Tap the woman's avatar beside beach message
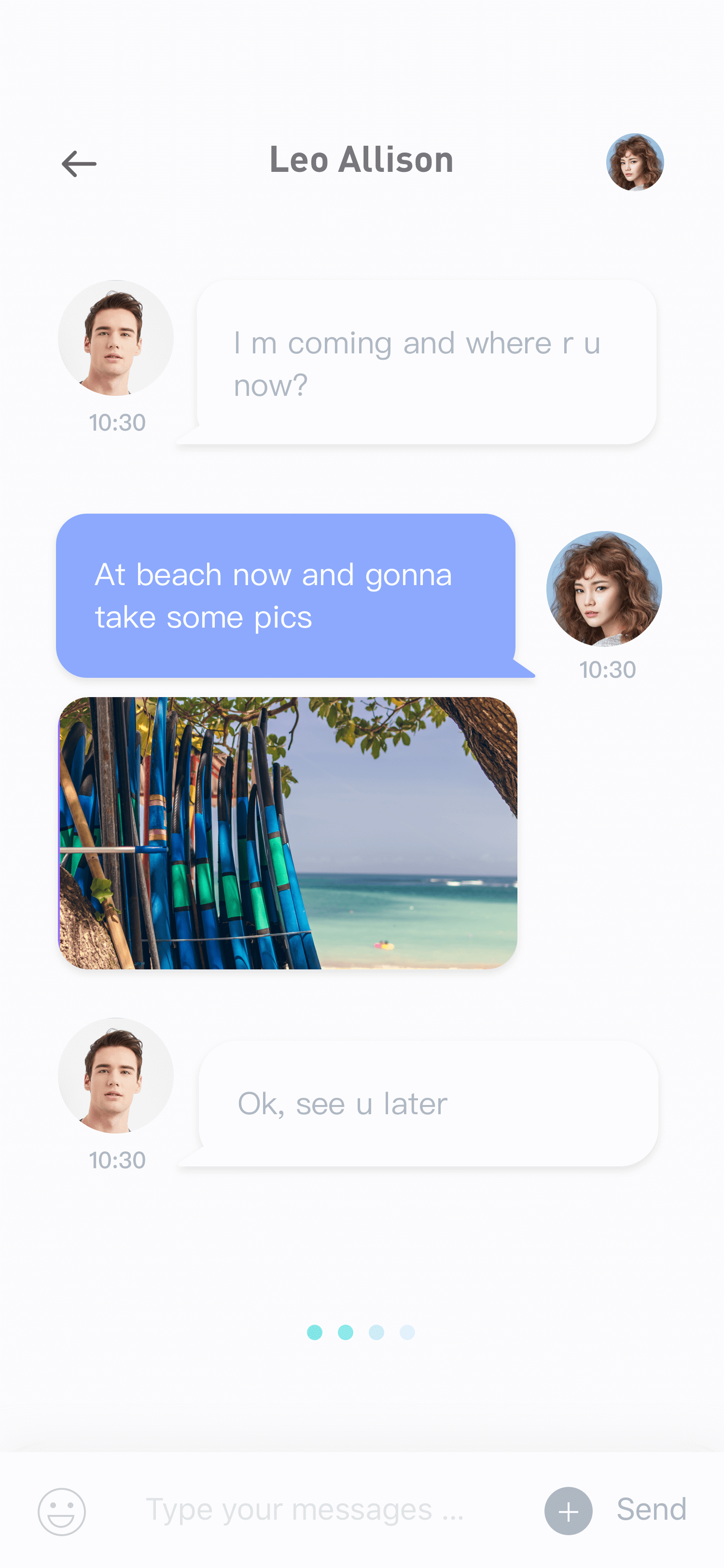Image resolution: width=724 pixels, height=1568 pixels. pyautogui.click(x=604, y=588)
